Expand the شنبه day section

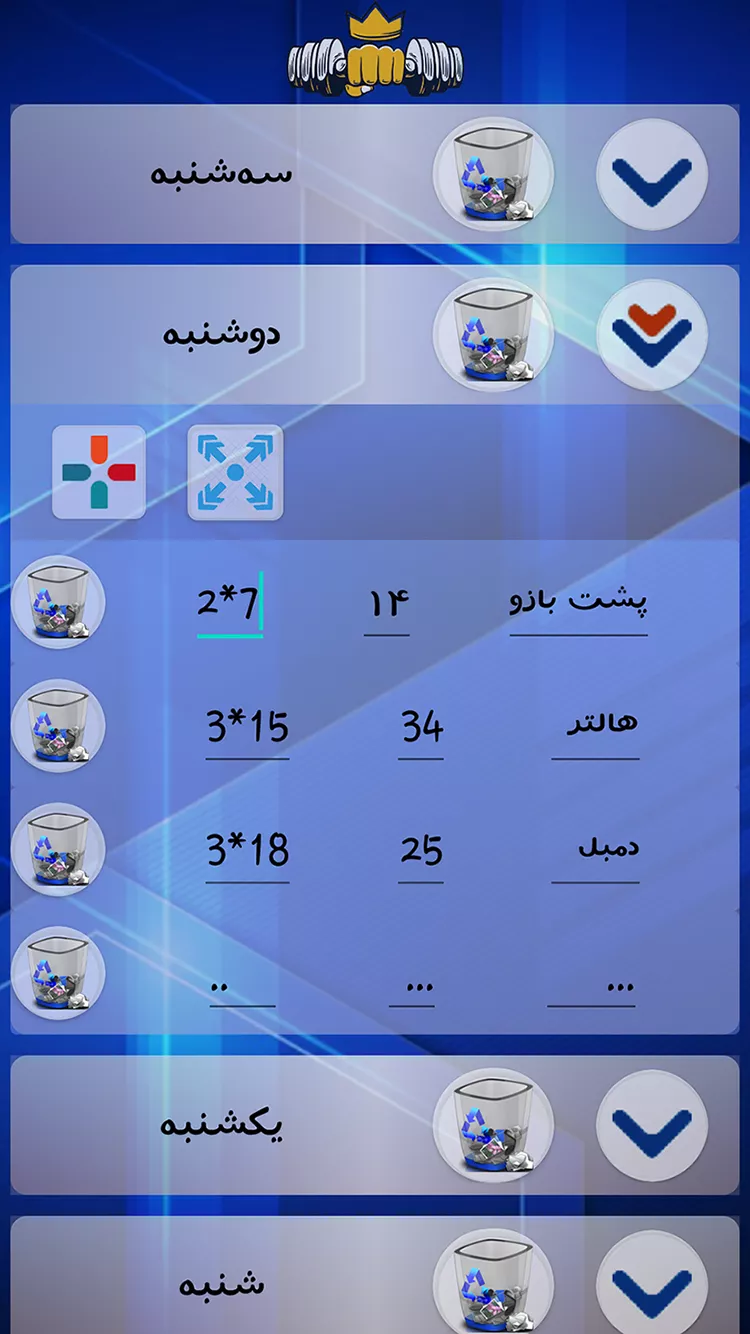click(652, 1286)
